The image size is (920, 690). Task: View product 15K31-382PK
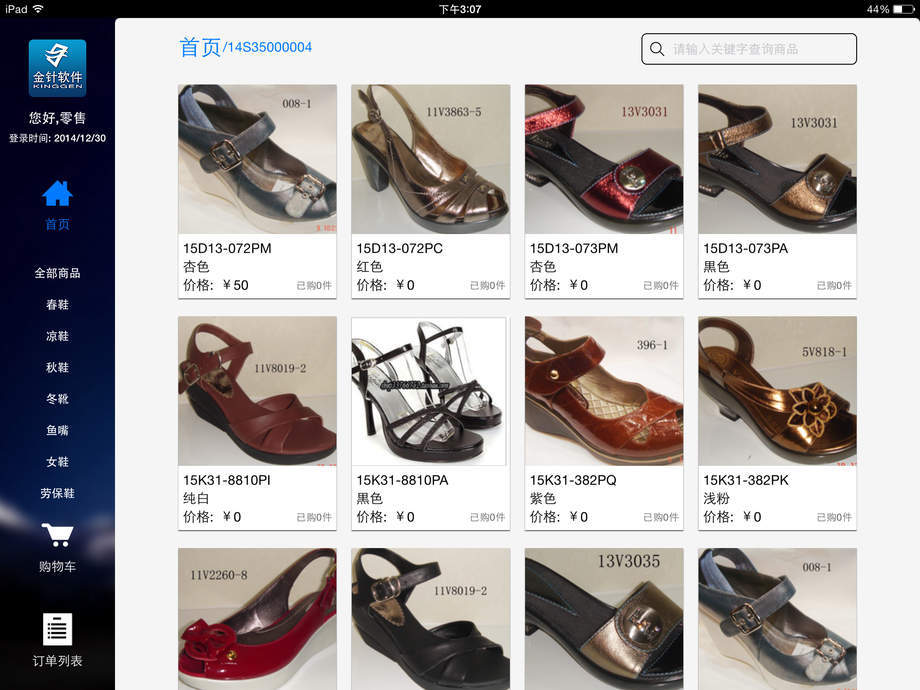coord(777,423)
